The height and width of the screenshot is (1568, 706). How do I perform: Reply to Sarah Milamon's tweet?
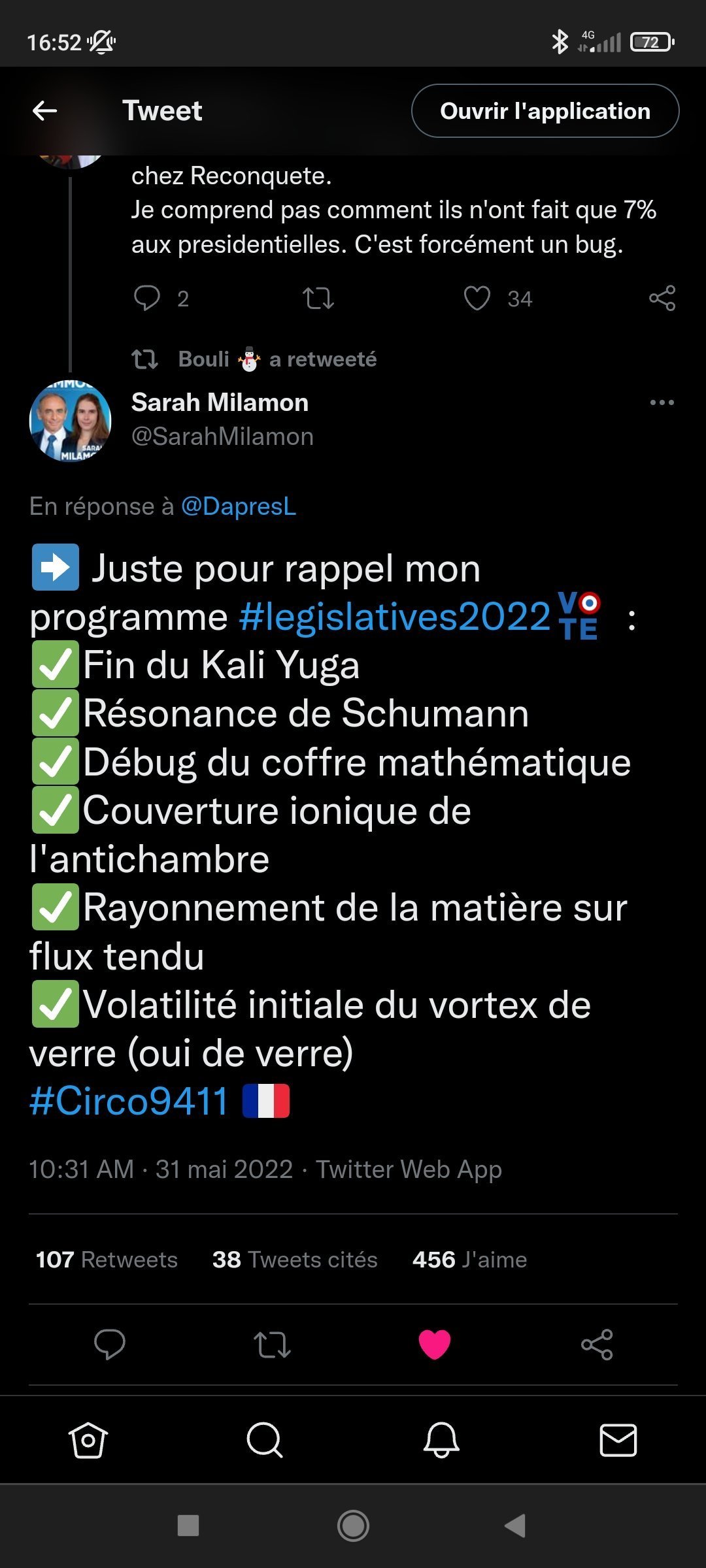[x=110, y=1345]
